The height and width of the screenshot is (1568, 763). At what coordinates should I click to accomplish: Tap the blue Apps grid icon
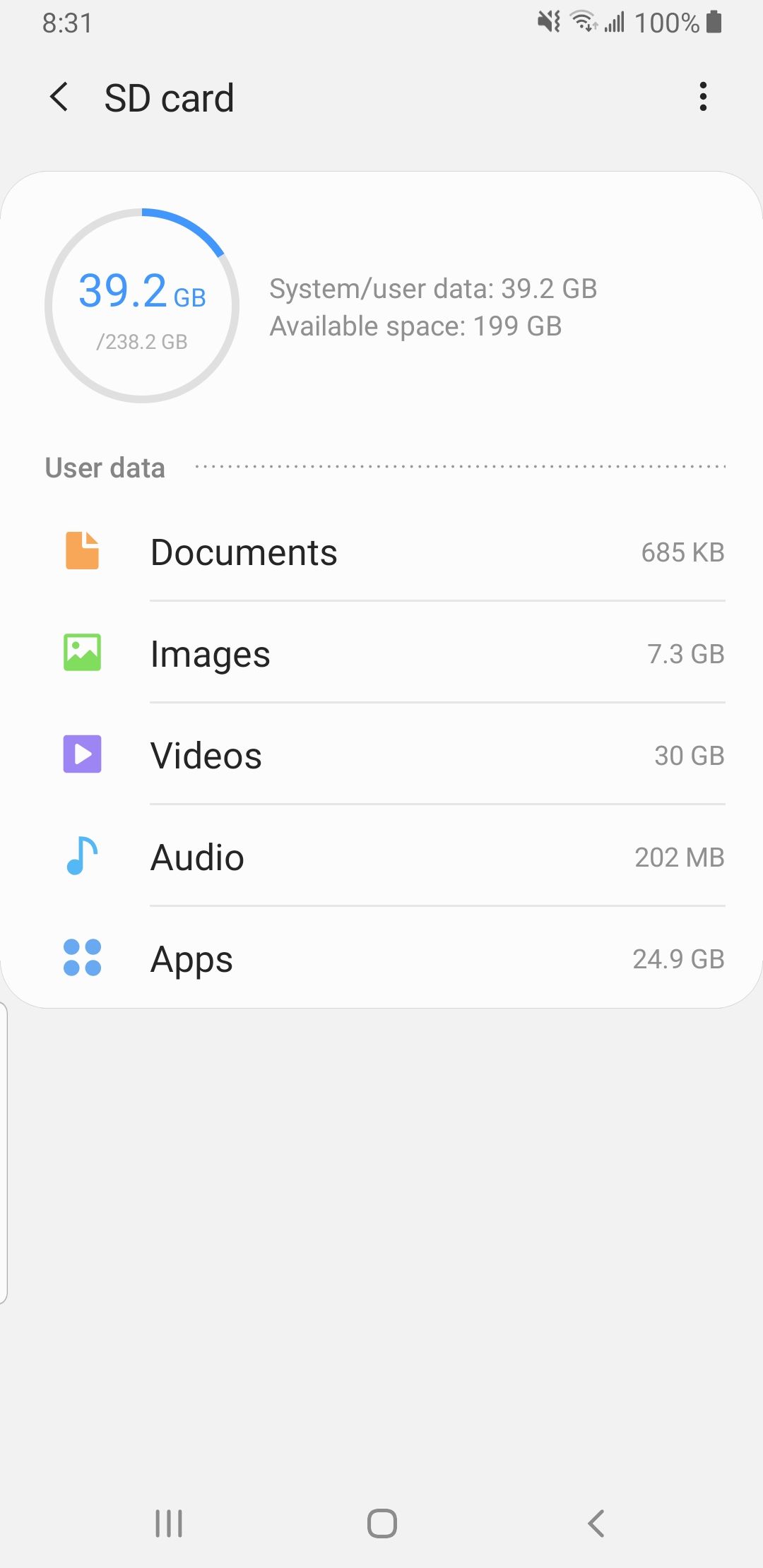tap(81, 958)
